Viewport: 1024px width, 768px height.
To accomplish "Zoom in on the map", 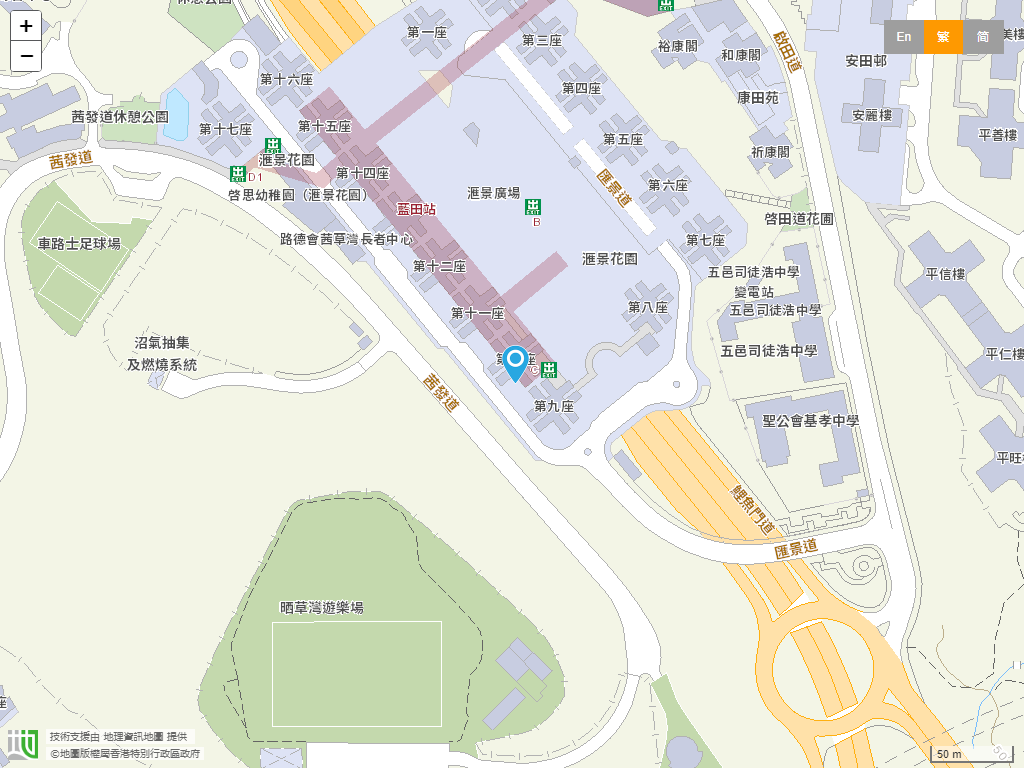I will (26, 26).
